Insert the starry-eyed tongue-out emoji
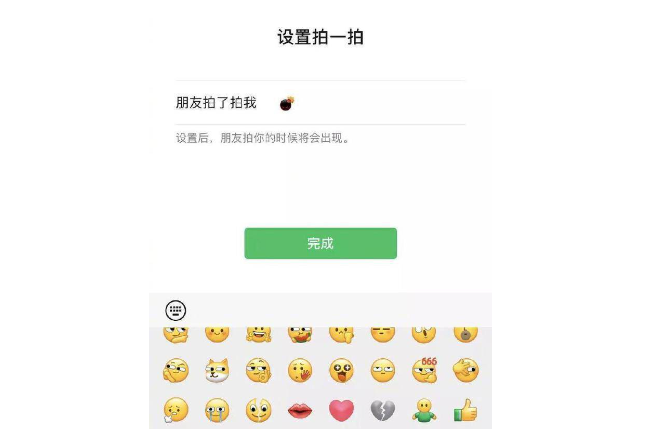 (341, 371)
